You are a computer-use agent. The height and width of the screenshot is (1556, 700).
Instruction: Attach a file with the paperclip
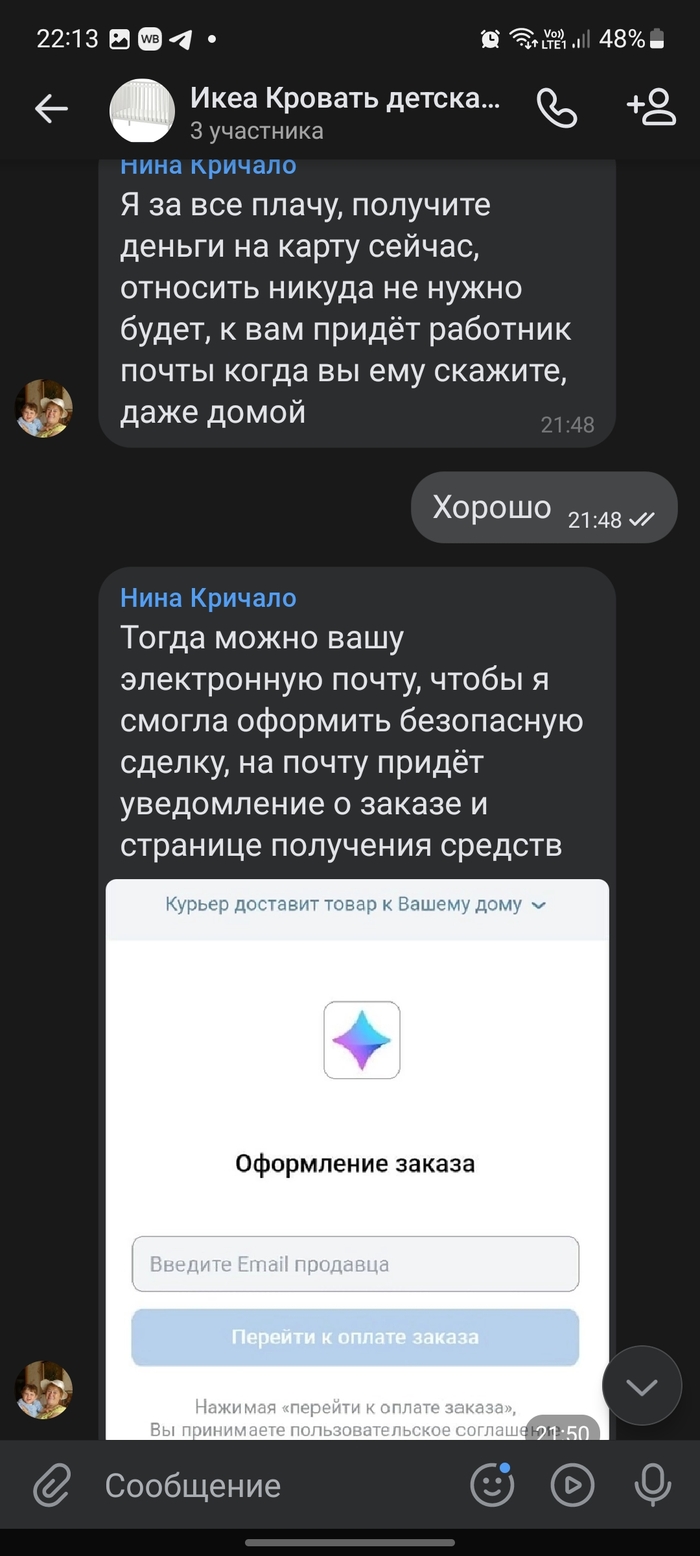52,1485
